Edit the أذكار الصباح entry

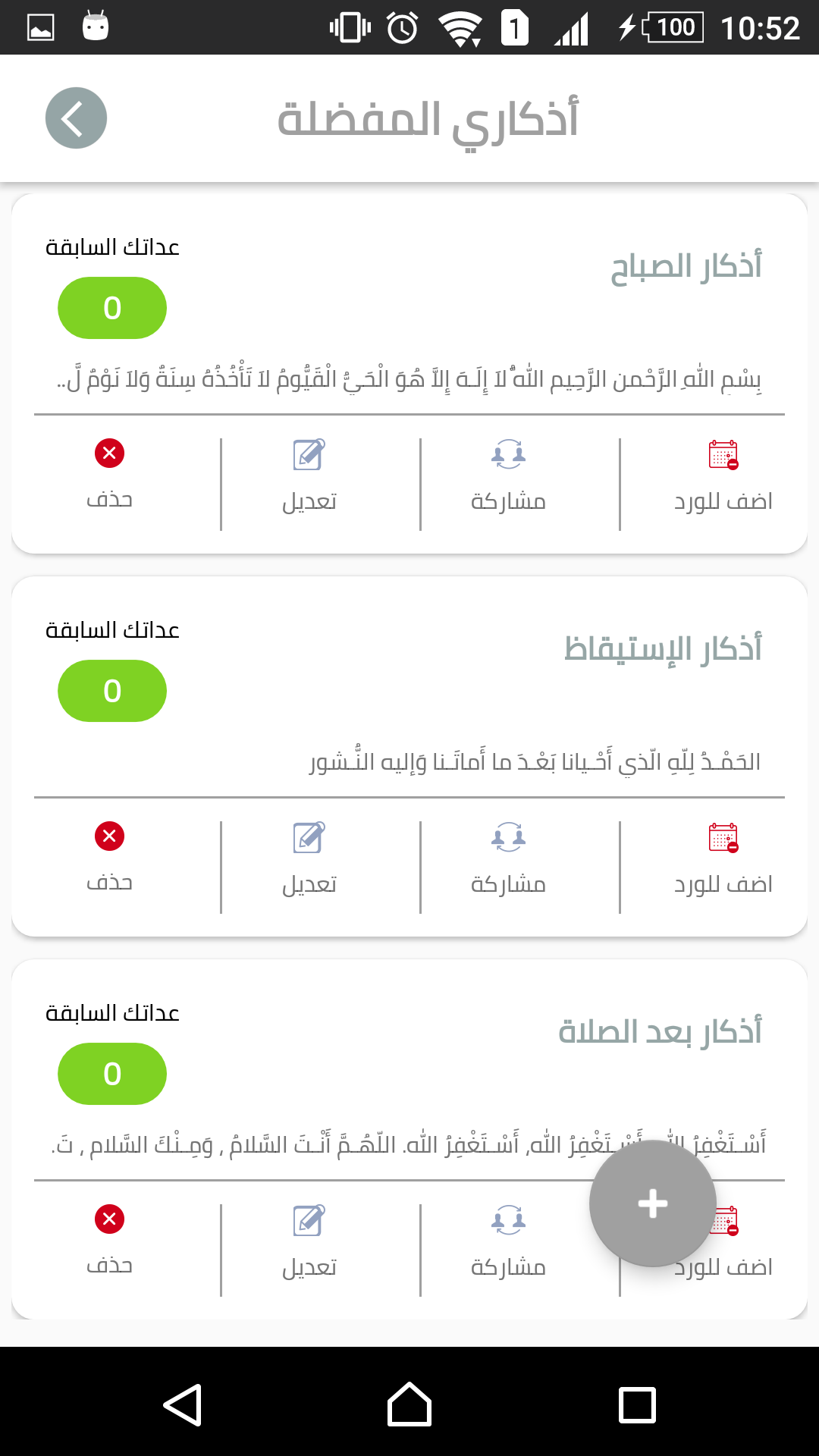click(309, 474)
